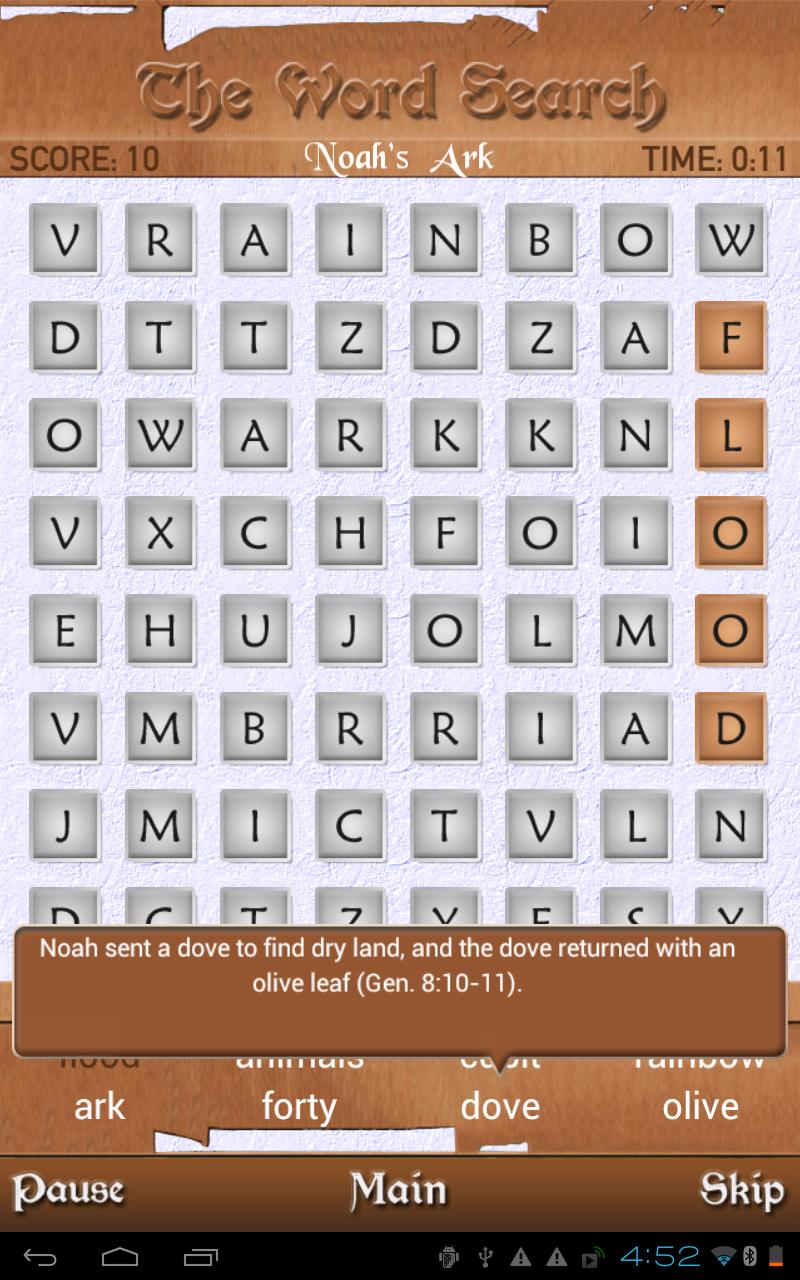This screenshot has height=1280, width=800.
Task: Tap the highlighted letter F tile
Action: [730, 338]
